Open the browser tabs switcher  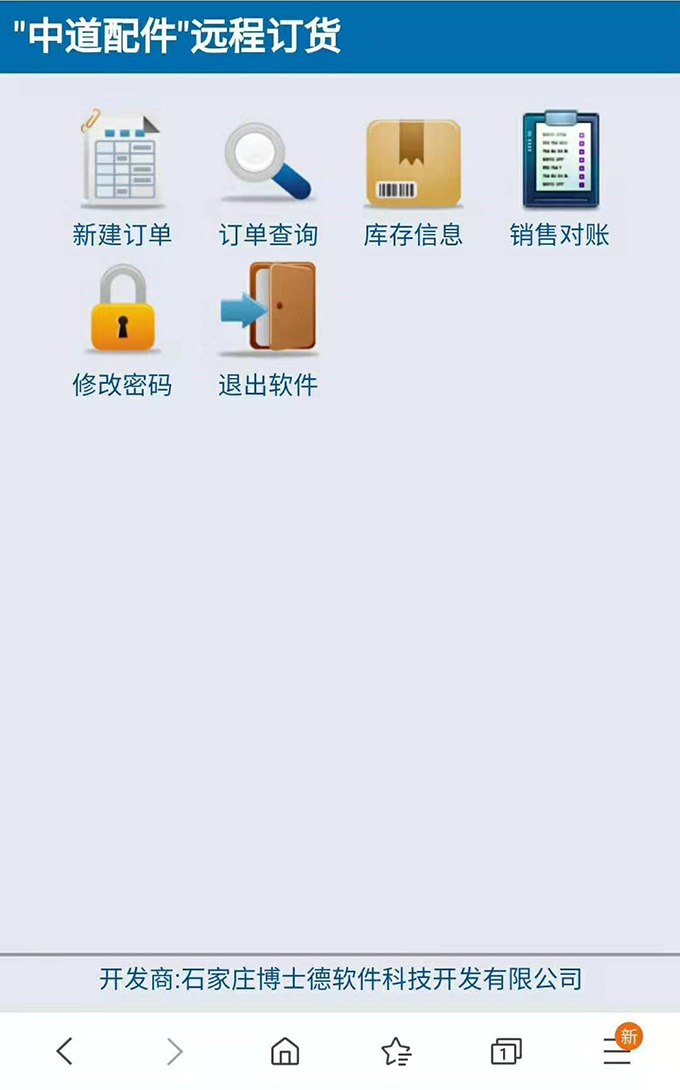pos(506,1051)
